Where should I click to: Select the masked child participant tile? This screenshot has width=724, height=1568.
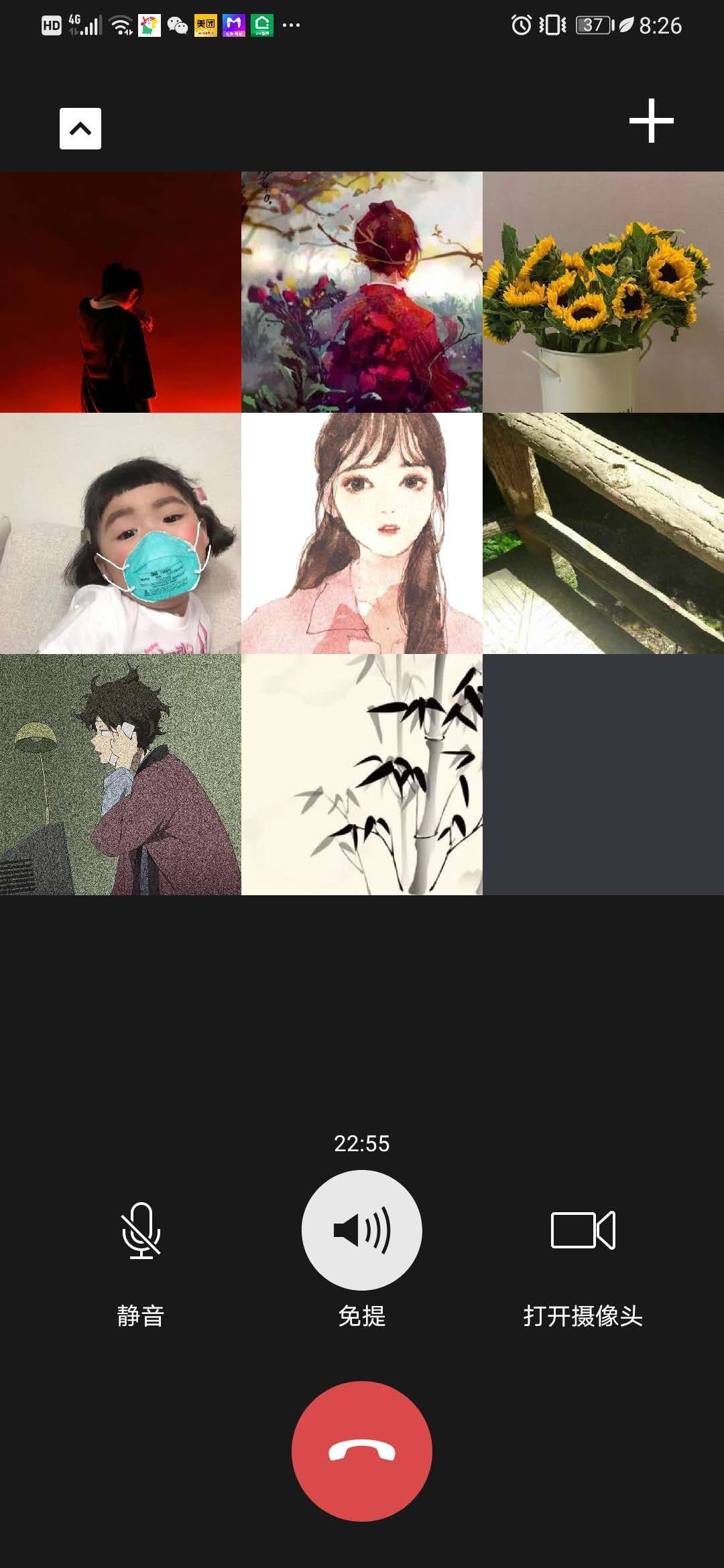[x=121, y=533]
